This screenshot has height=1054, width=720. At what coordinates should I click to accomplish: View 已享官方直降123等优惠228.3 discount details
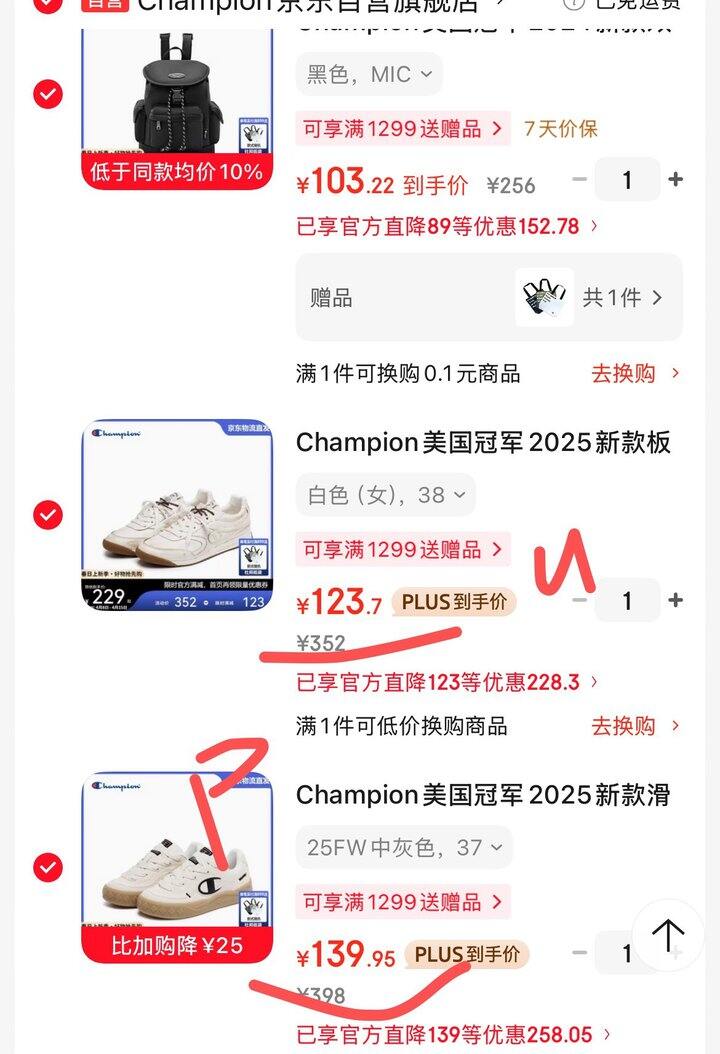point(447,683)
